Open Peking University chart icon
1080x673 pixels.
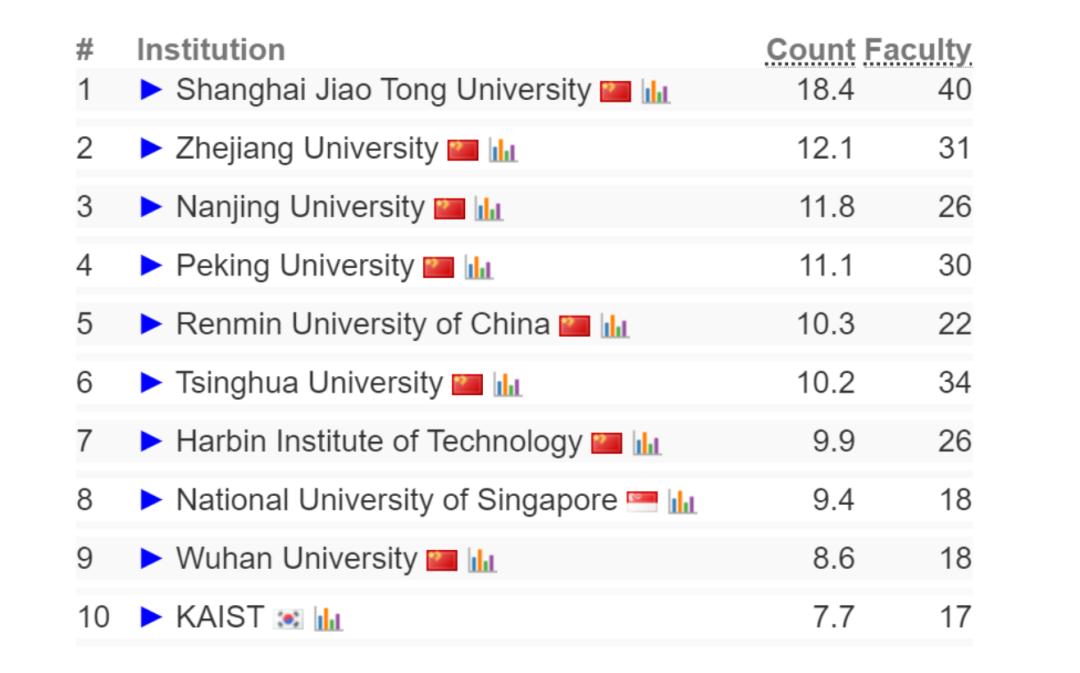[x=479, y=268]
